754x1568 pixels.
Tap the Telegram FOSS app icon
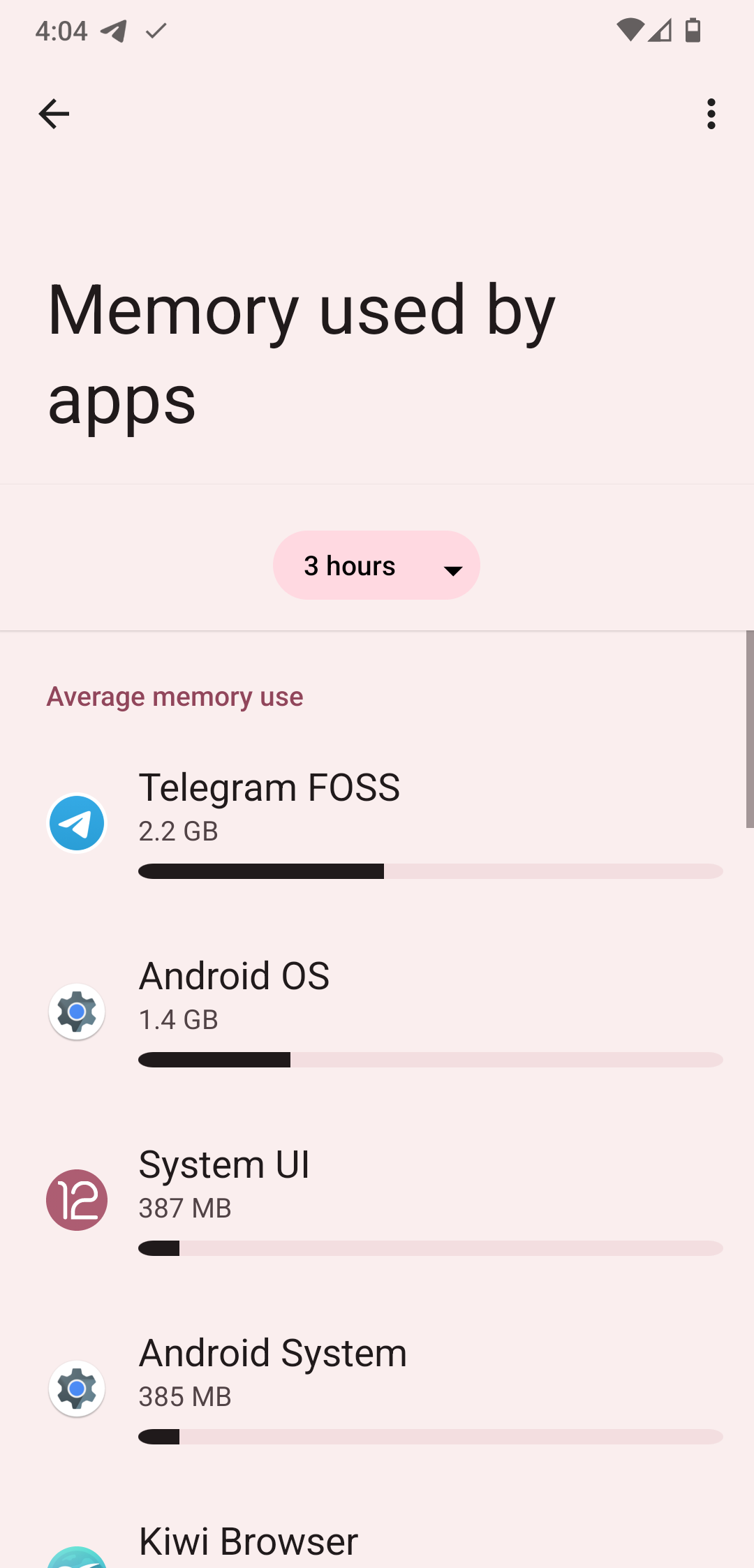(x=75, y=822)
